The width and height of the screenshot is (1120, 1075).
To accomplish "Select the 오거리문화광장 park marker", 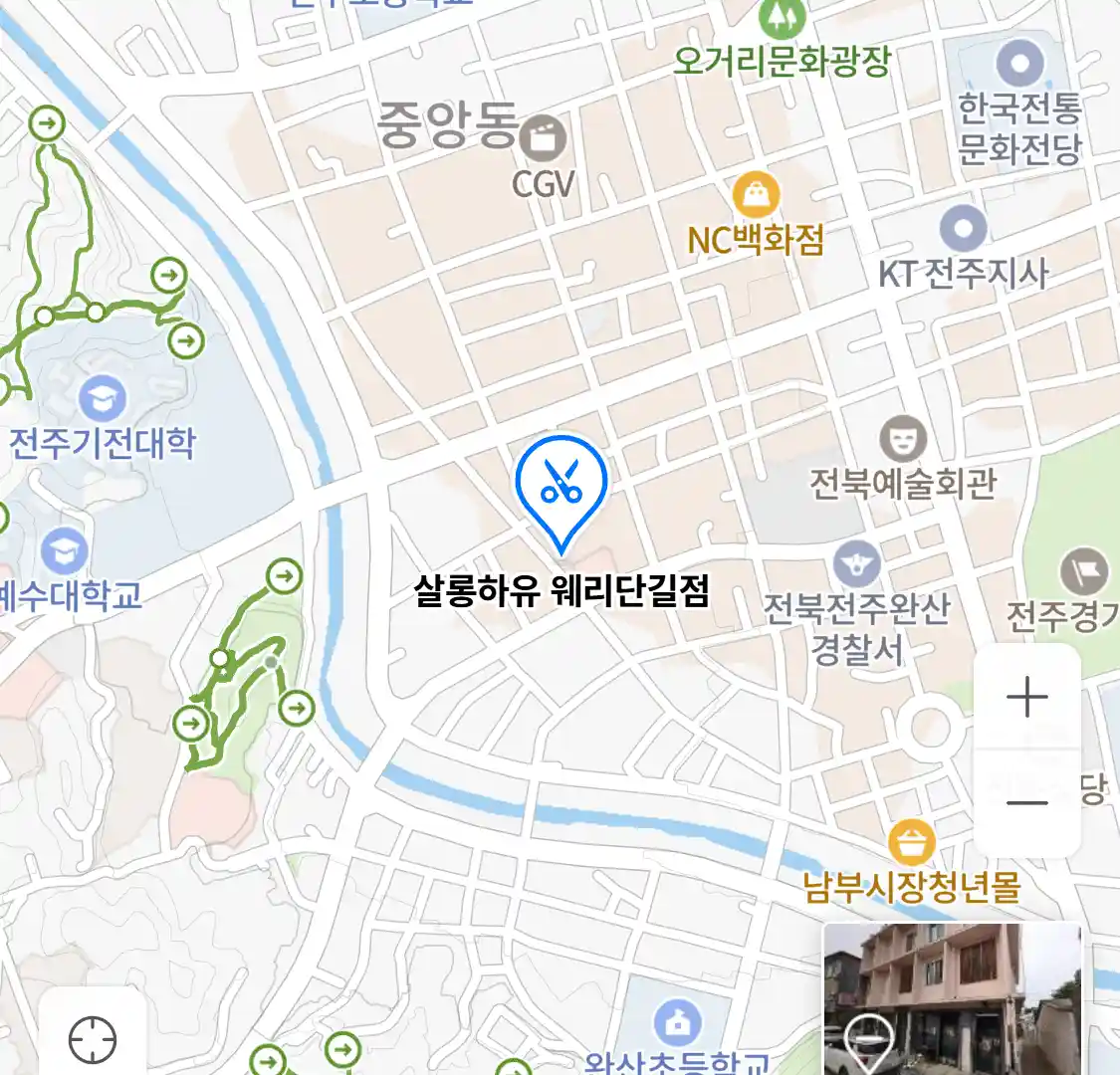I will pos(782,18).
